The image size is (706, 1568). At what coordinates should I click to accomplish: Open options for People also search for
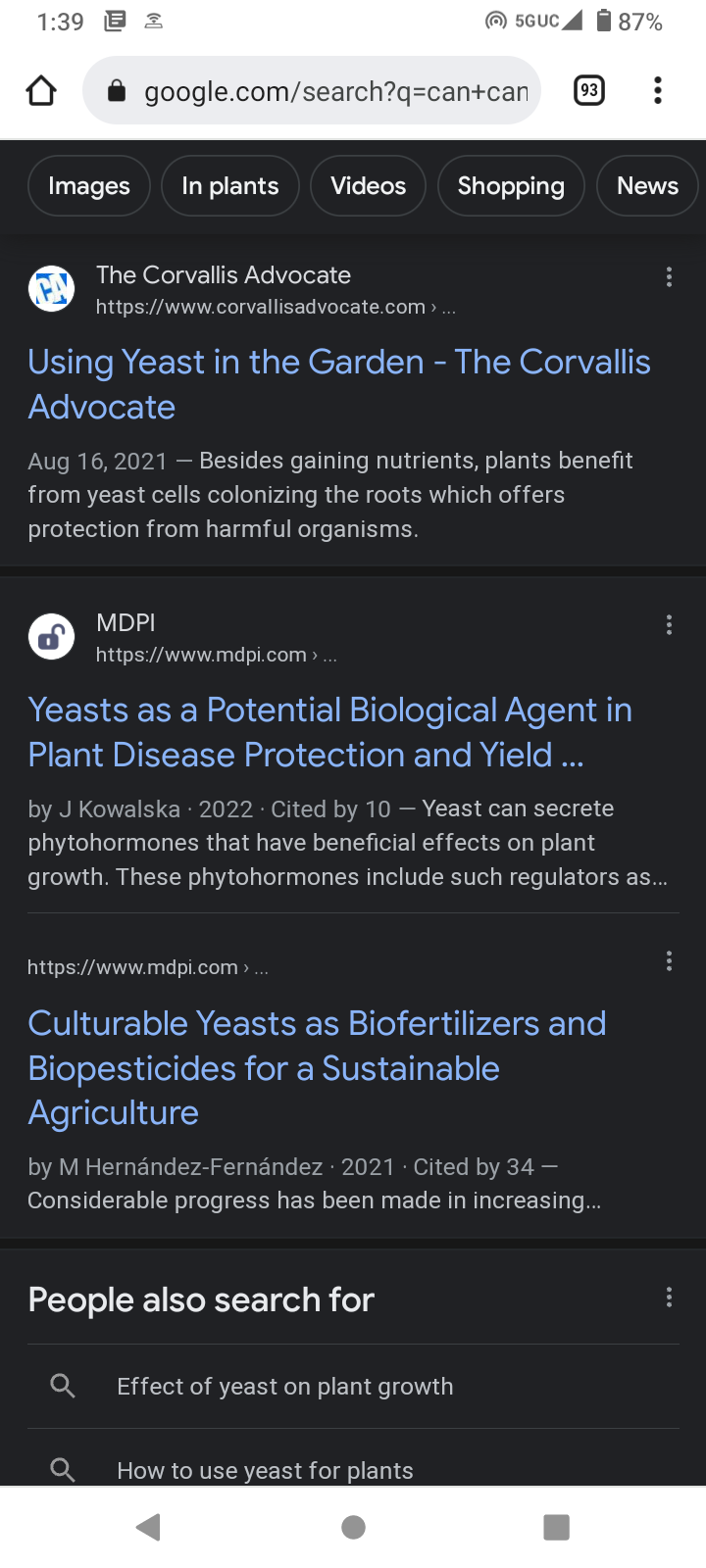click(670, 1298)
